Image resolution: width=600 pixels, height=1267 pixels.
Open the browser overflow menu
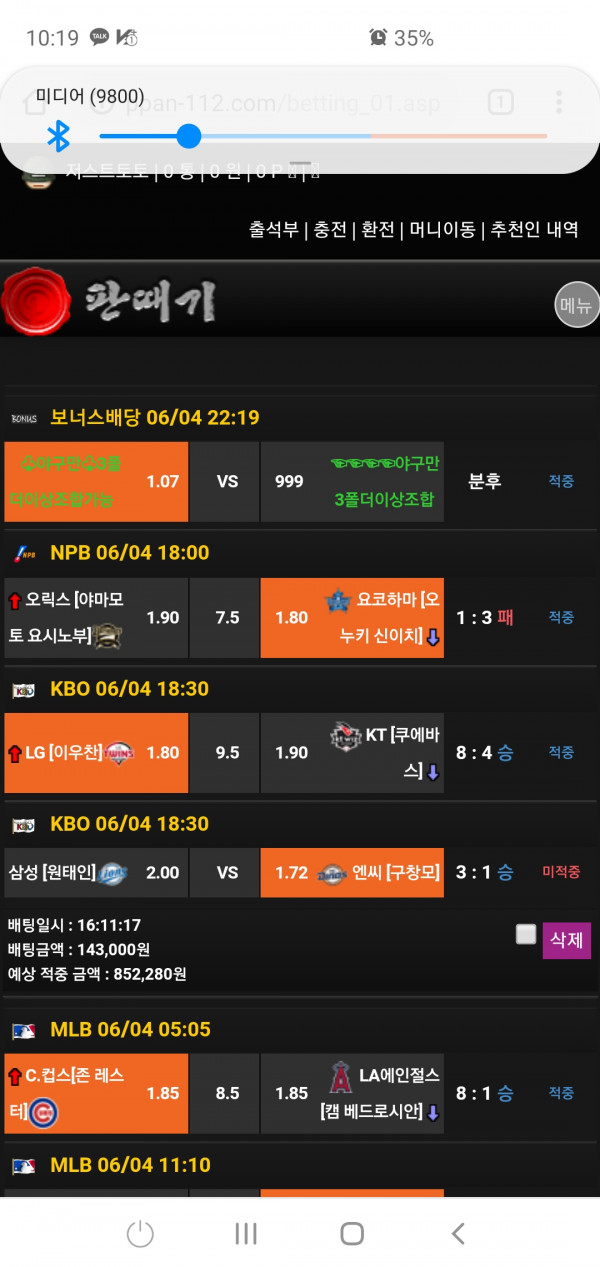pos(559,101)
